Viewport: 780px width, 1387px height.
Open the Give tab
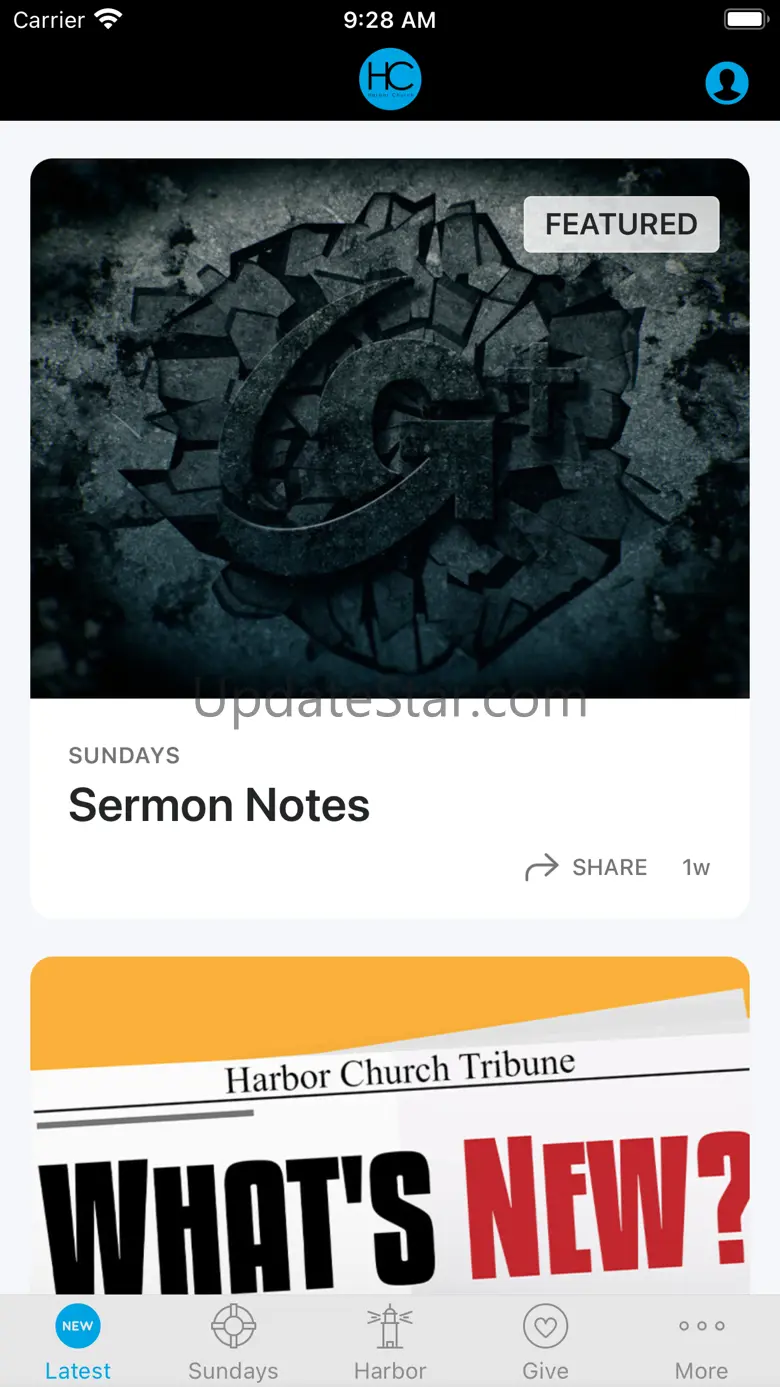point(545,1342)
